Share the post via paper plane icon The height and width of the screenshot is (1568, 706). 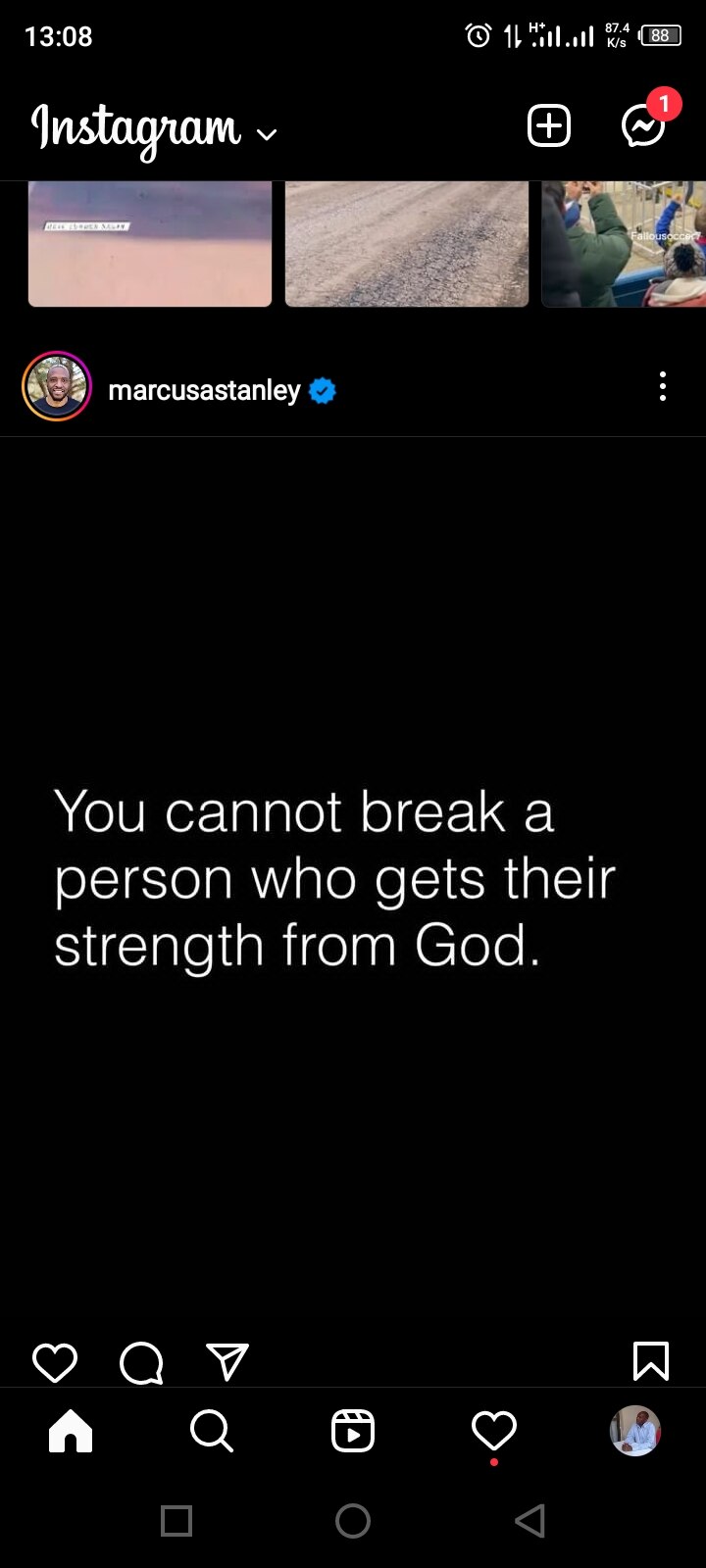click(x=227, y=1361)
